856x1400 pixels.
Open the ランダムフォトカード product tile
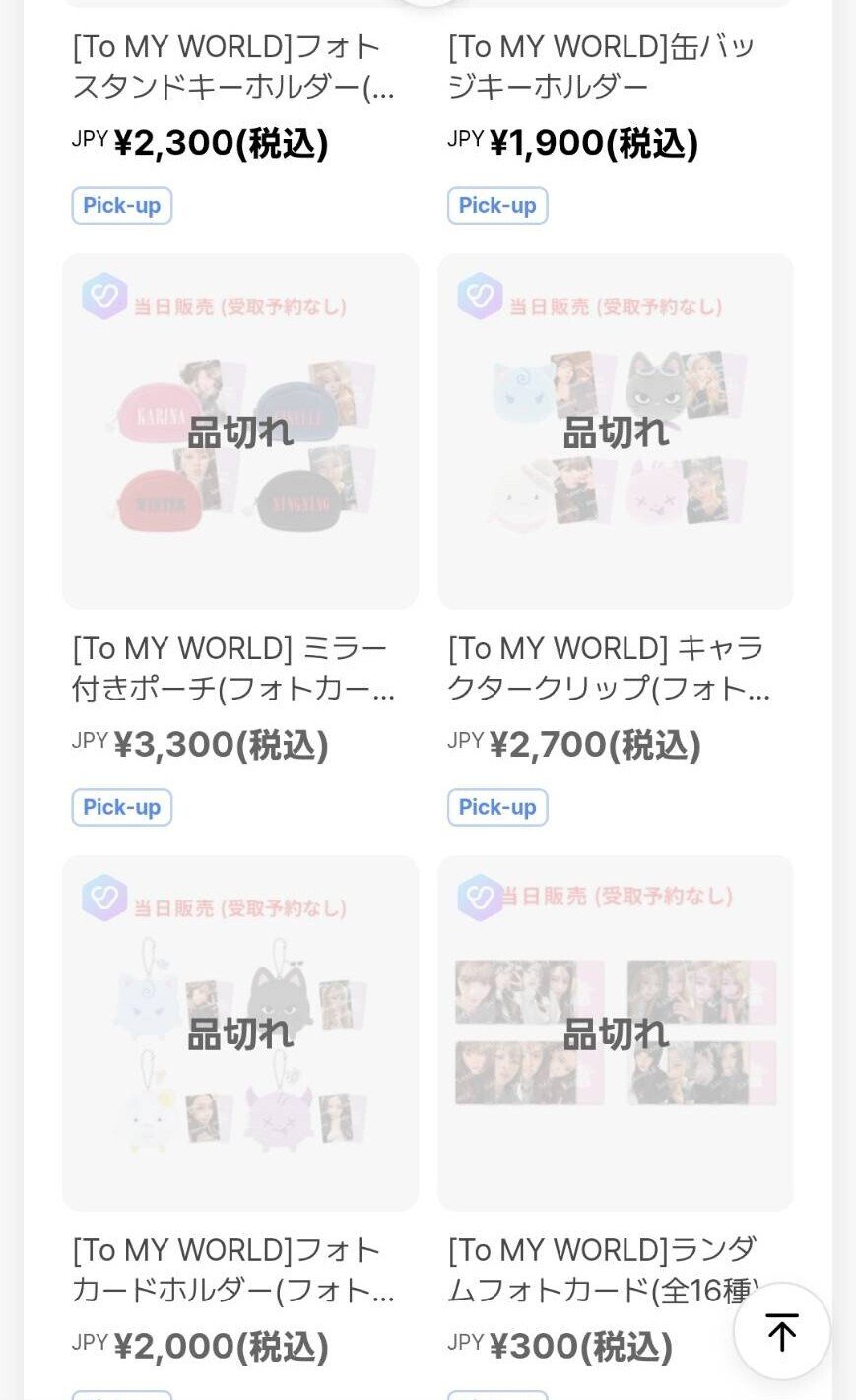coord(615,1033)
